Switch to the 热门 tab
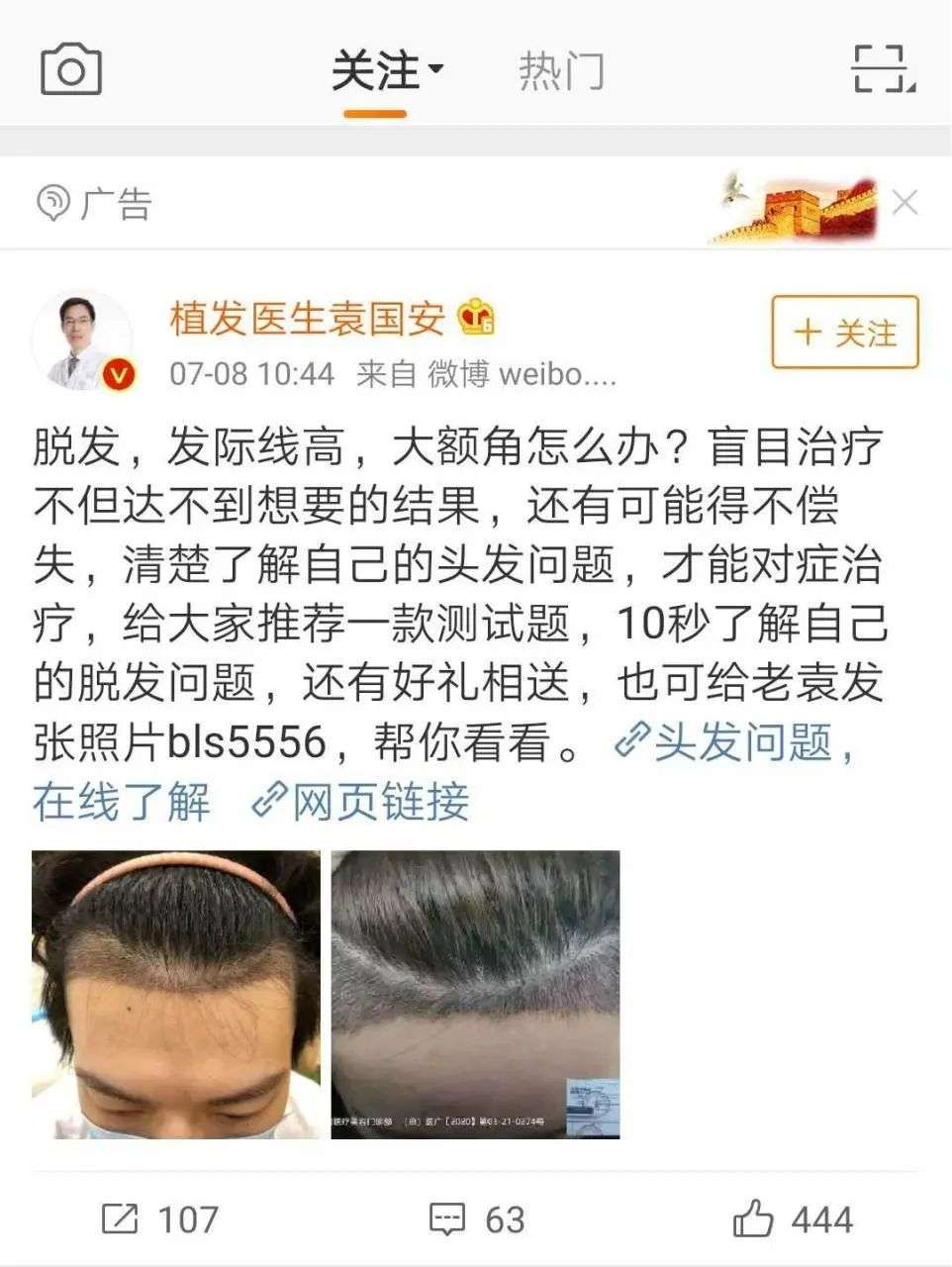The height and width of the screenshot is (1267, 952). [x=561, y=71]
